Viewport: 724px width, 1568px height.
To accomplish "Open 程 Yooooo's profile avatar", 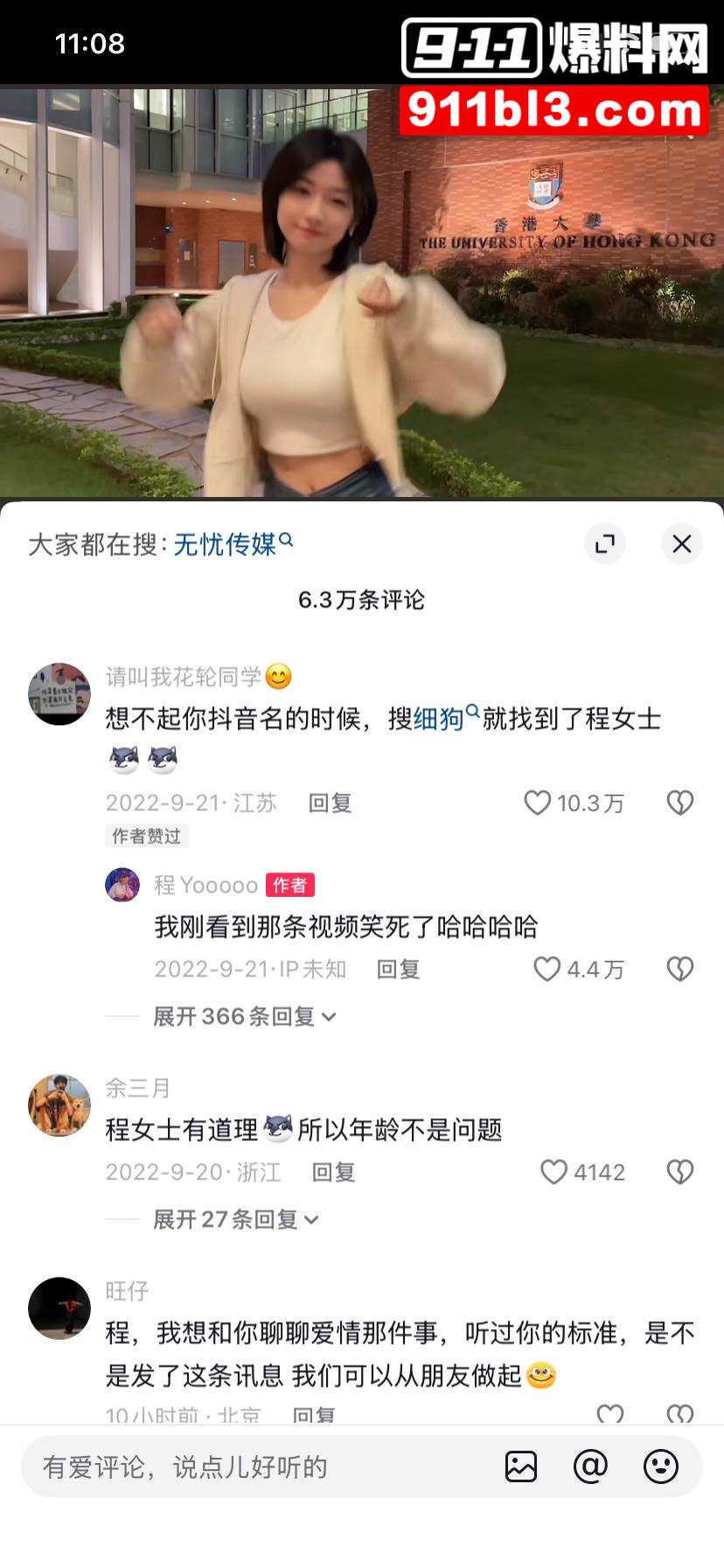I will pyautogui.click(x=122, y=885).
